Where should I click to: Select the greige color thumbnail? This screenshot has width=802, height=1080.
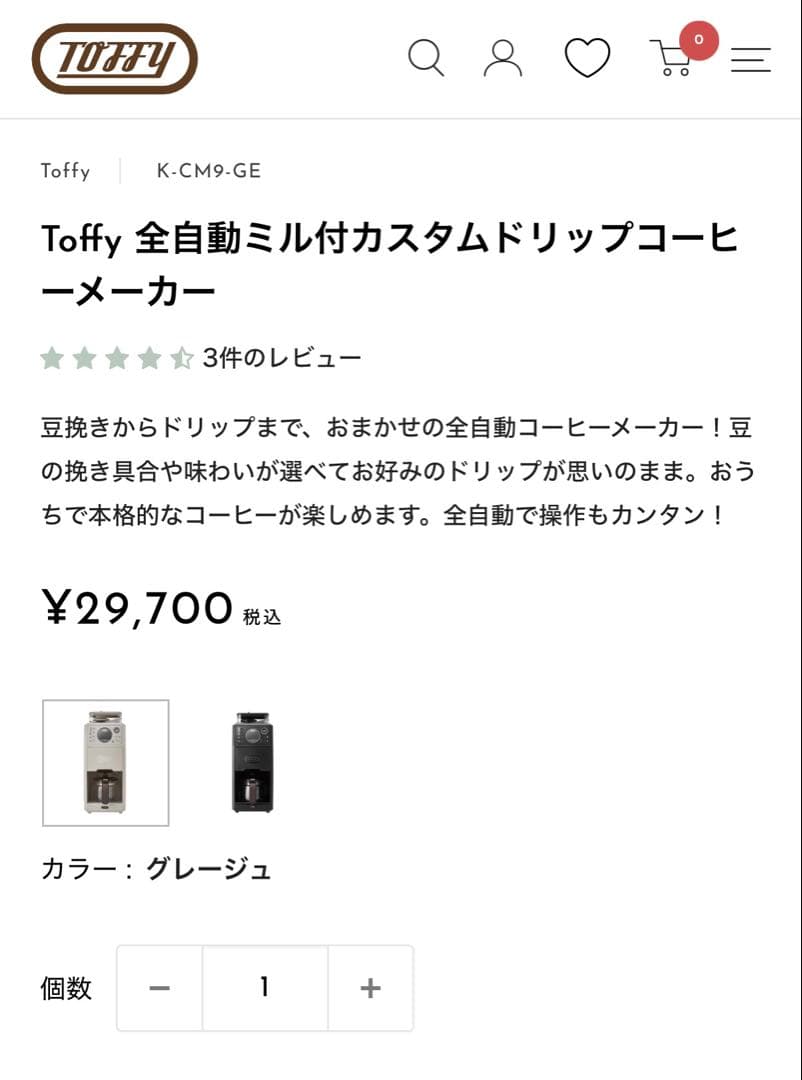tap(105, 761)
